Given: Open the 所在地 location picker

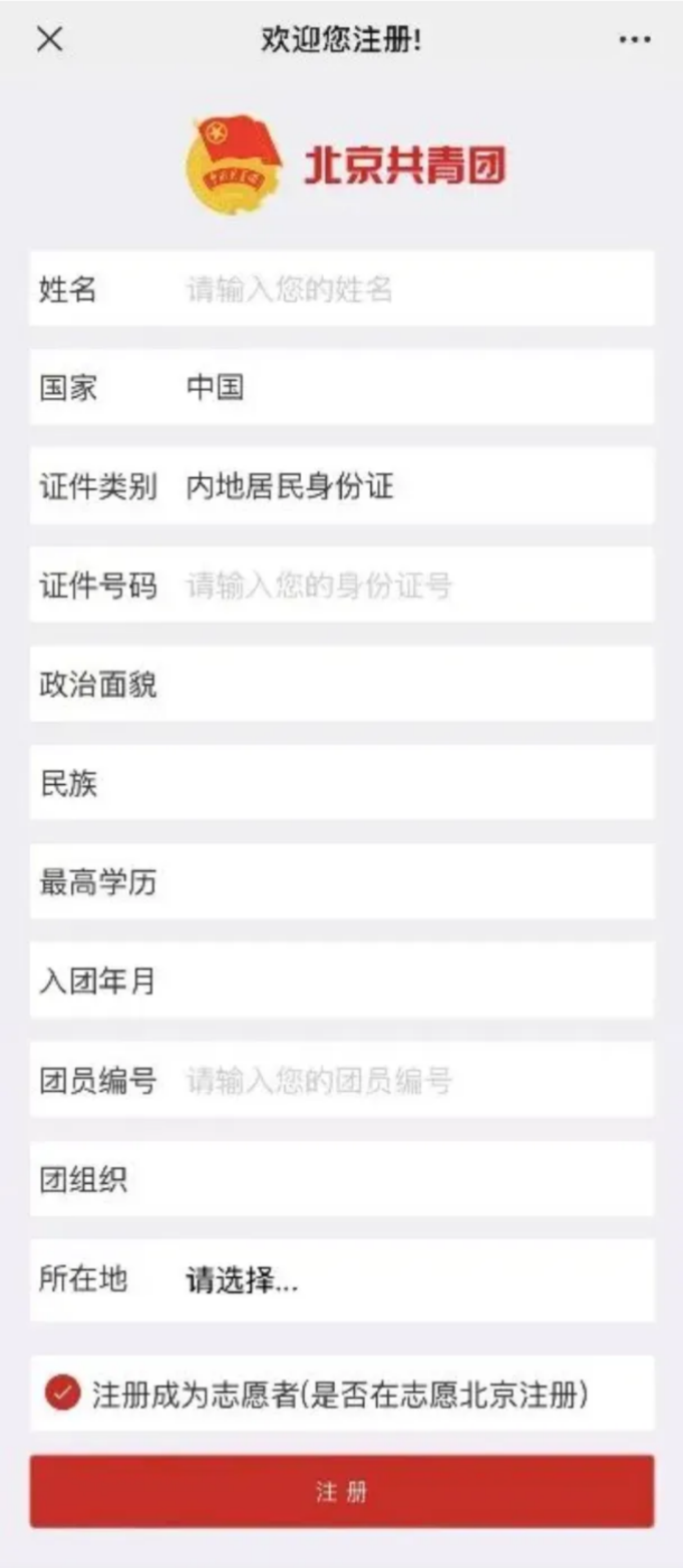Looking at the screenshot, I should (414, 1279).
